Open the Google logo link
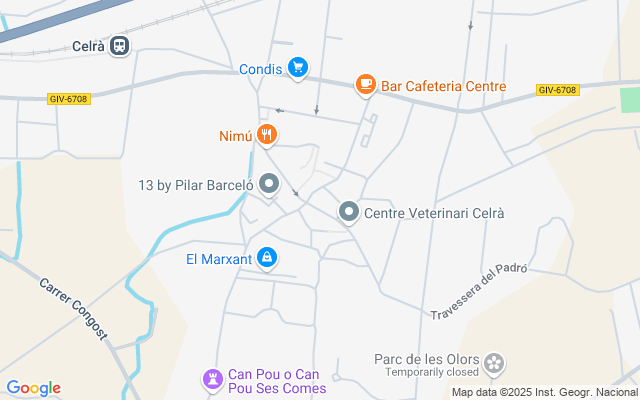 [x=34, y=388]
